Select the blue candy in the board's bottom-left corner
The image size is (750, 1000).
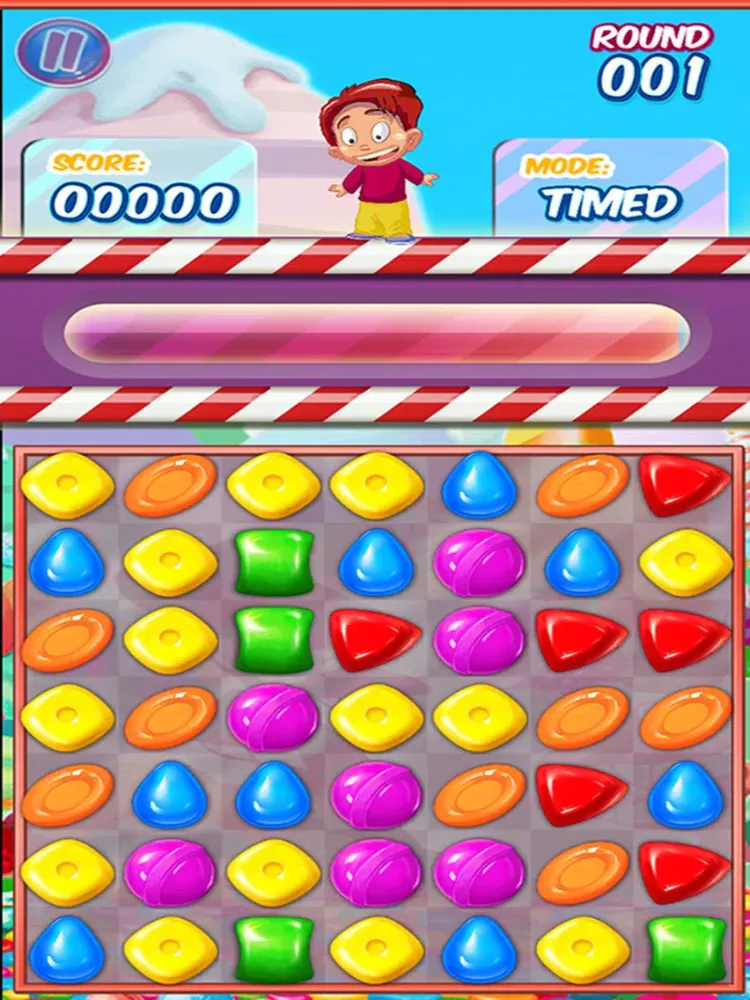pos(65,948)
